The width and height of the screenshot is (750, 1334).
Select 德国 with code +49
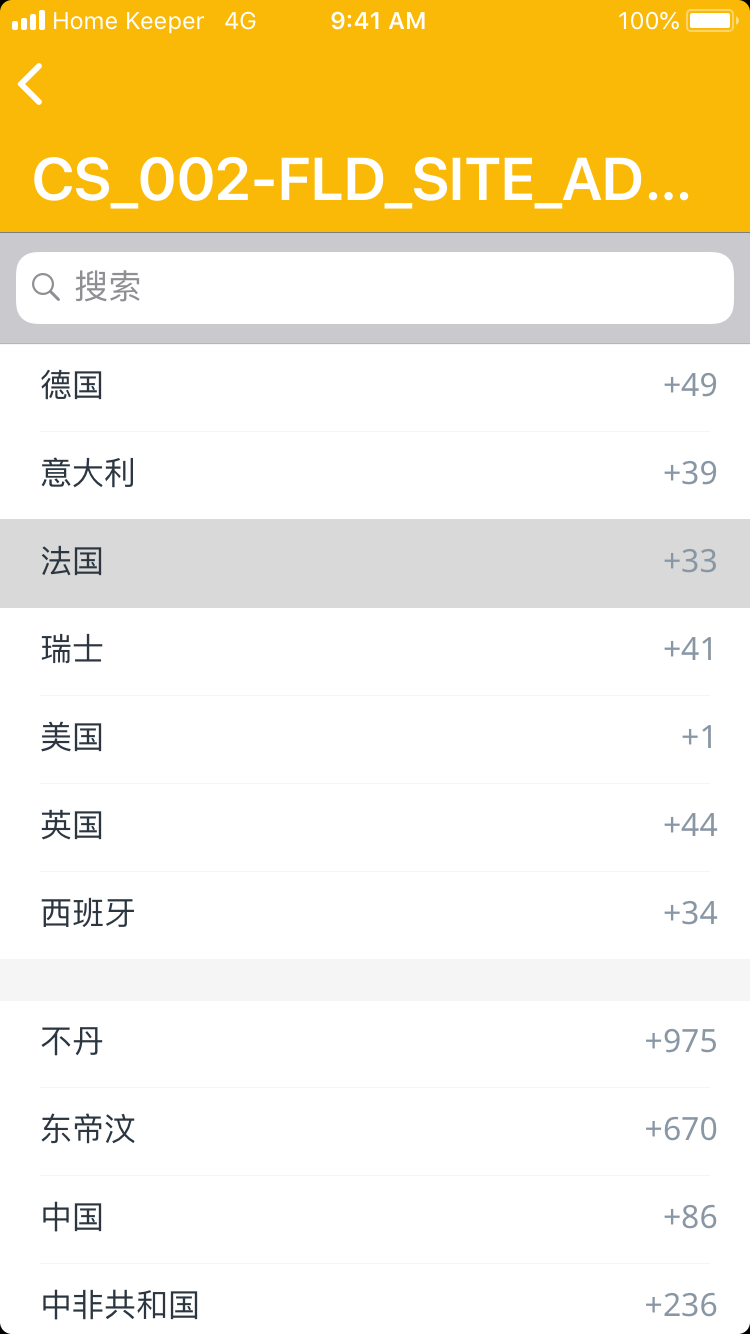coord(375,386)
